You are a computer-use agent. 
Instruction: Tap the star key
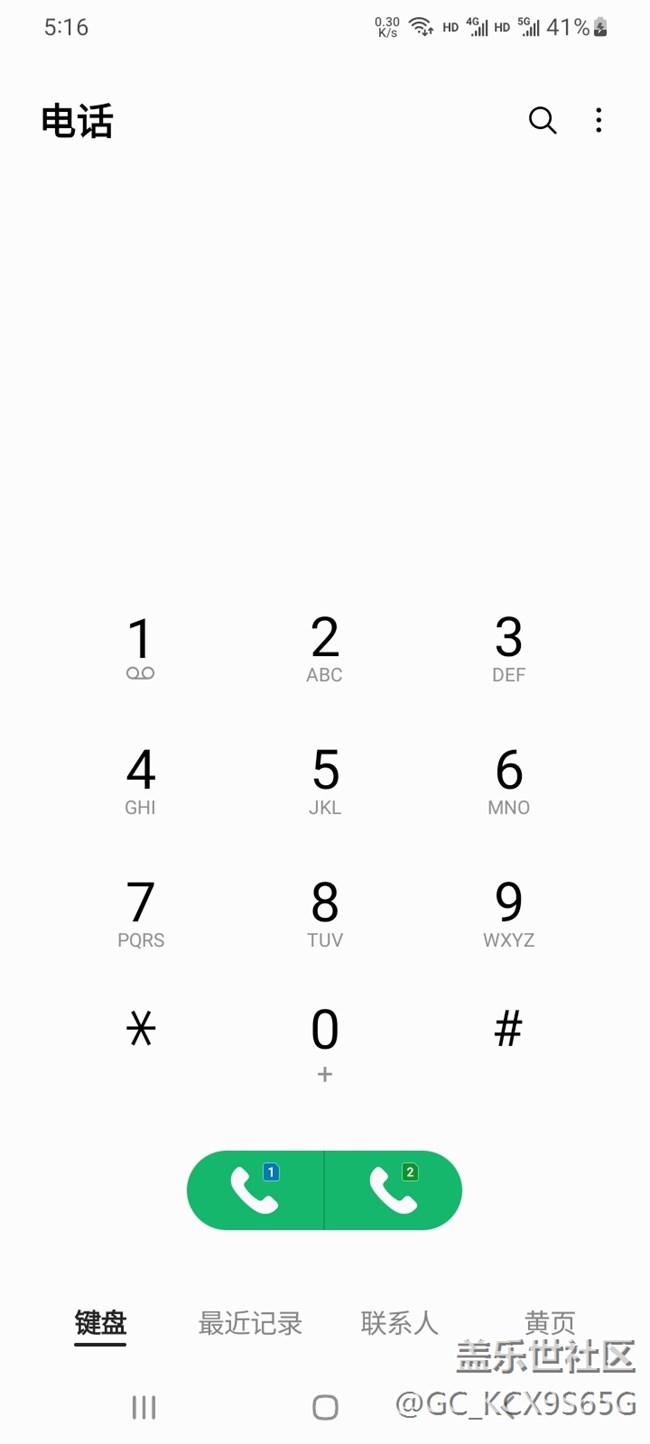tap(141, 1029)
